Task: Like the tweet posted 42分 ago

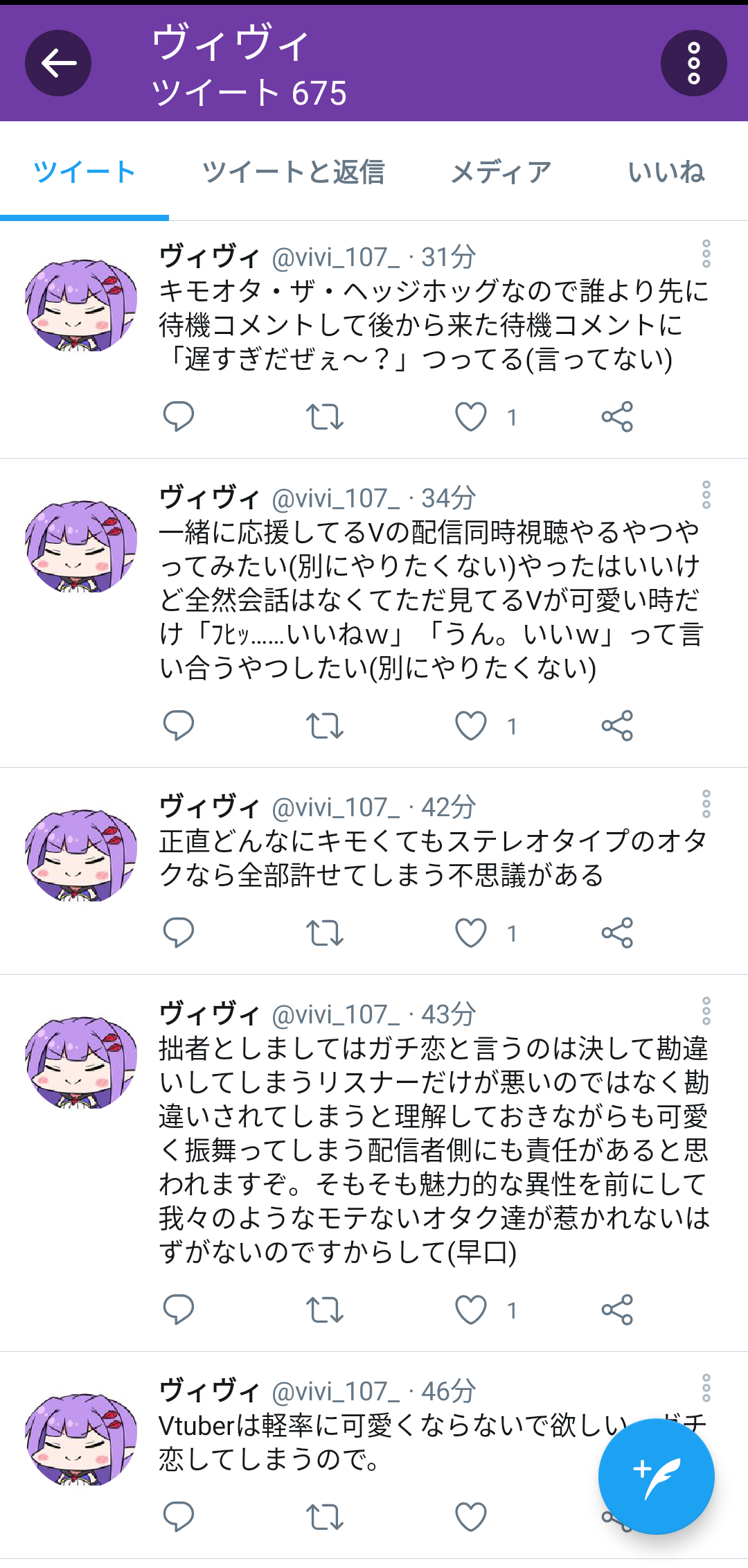Action: pos(471,933)
